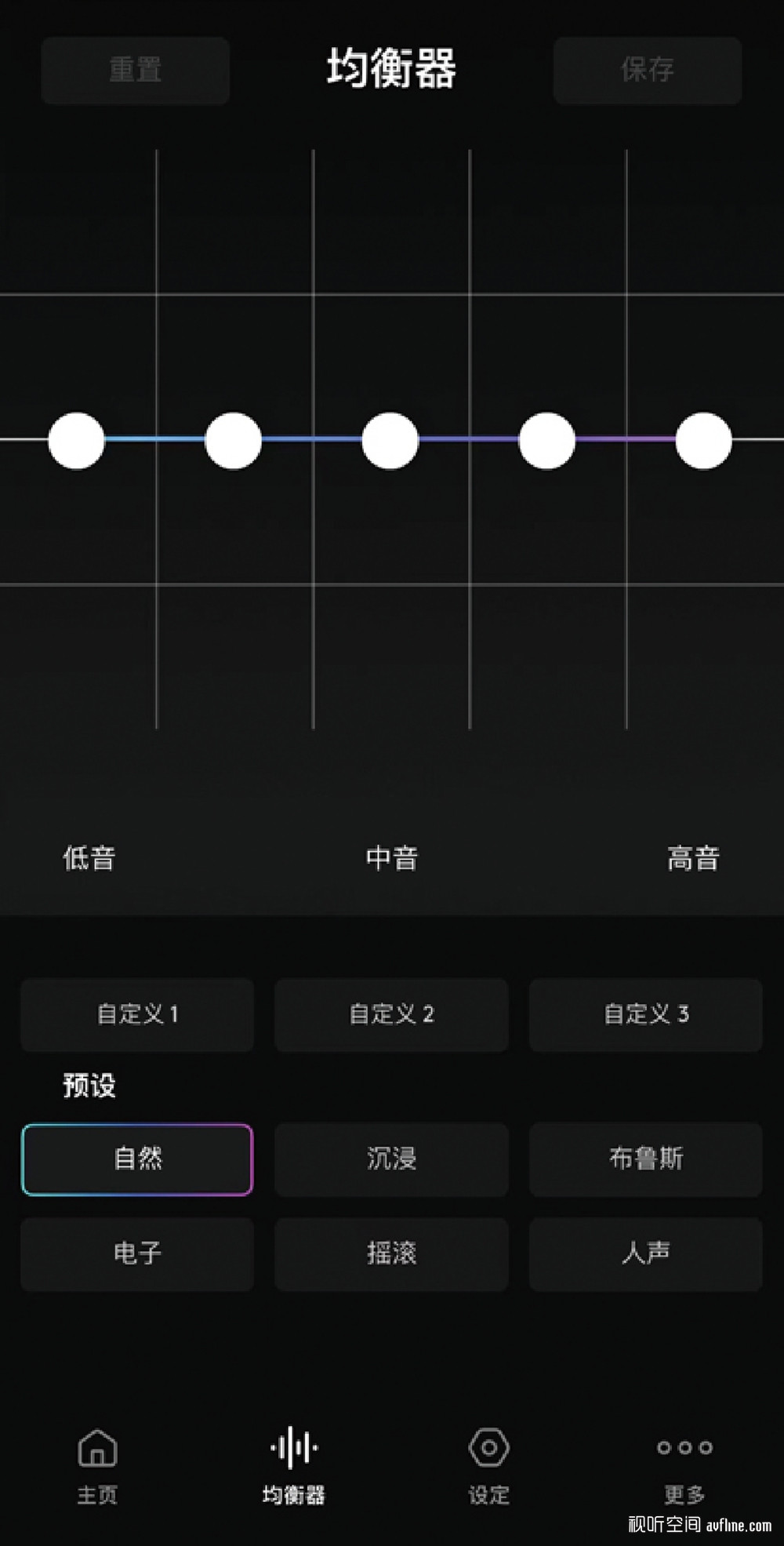This screenshot has width=784, height=1546.
Task: Choose the 沉浸 preset
Action: pos(391,1159)
